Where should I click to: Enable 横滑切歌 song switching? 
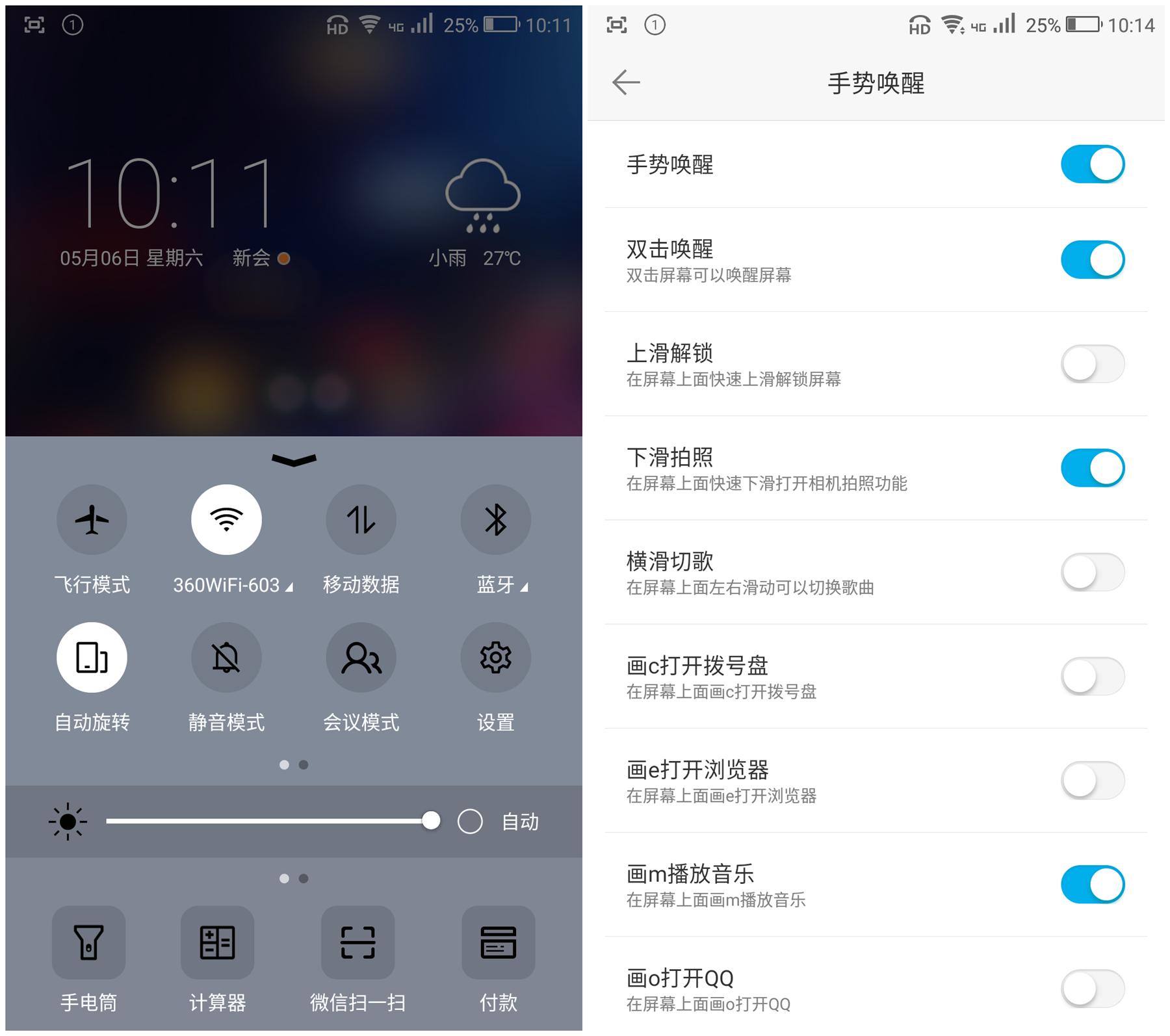[x=1092, y=572]
